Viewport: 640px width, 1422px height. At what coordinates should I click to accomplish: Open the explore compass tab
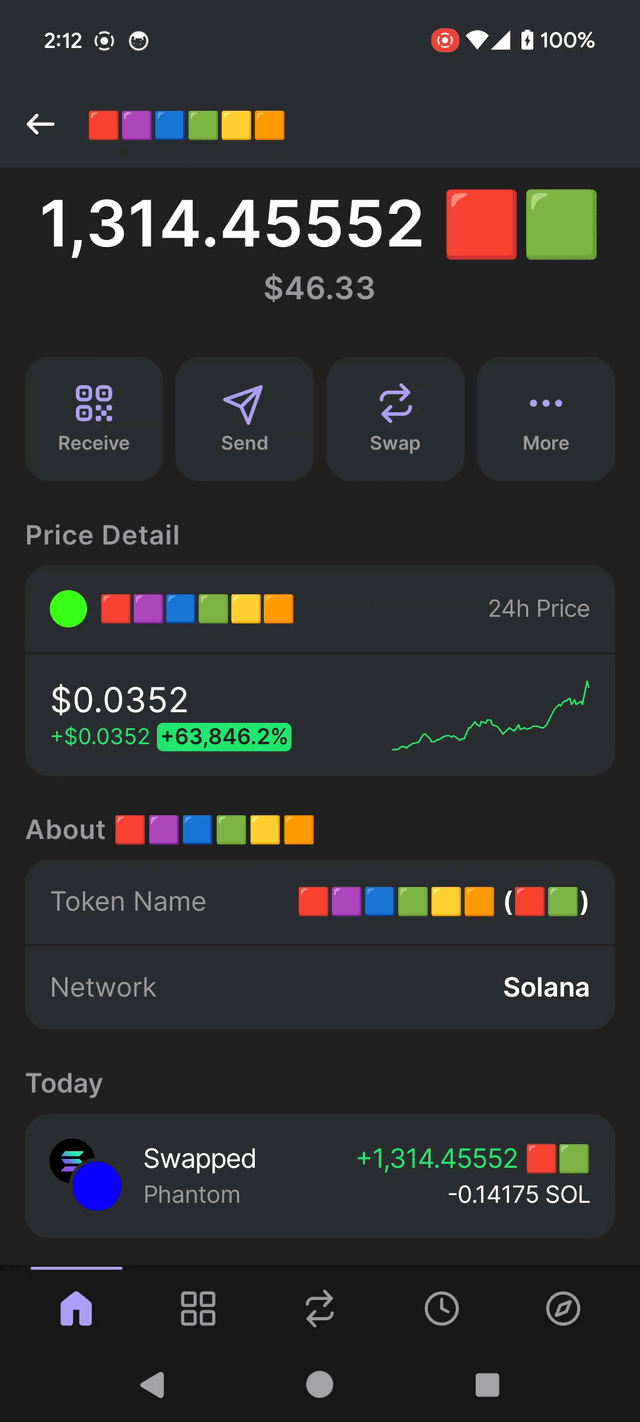[563, 1308]
